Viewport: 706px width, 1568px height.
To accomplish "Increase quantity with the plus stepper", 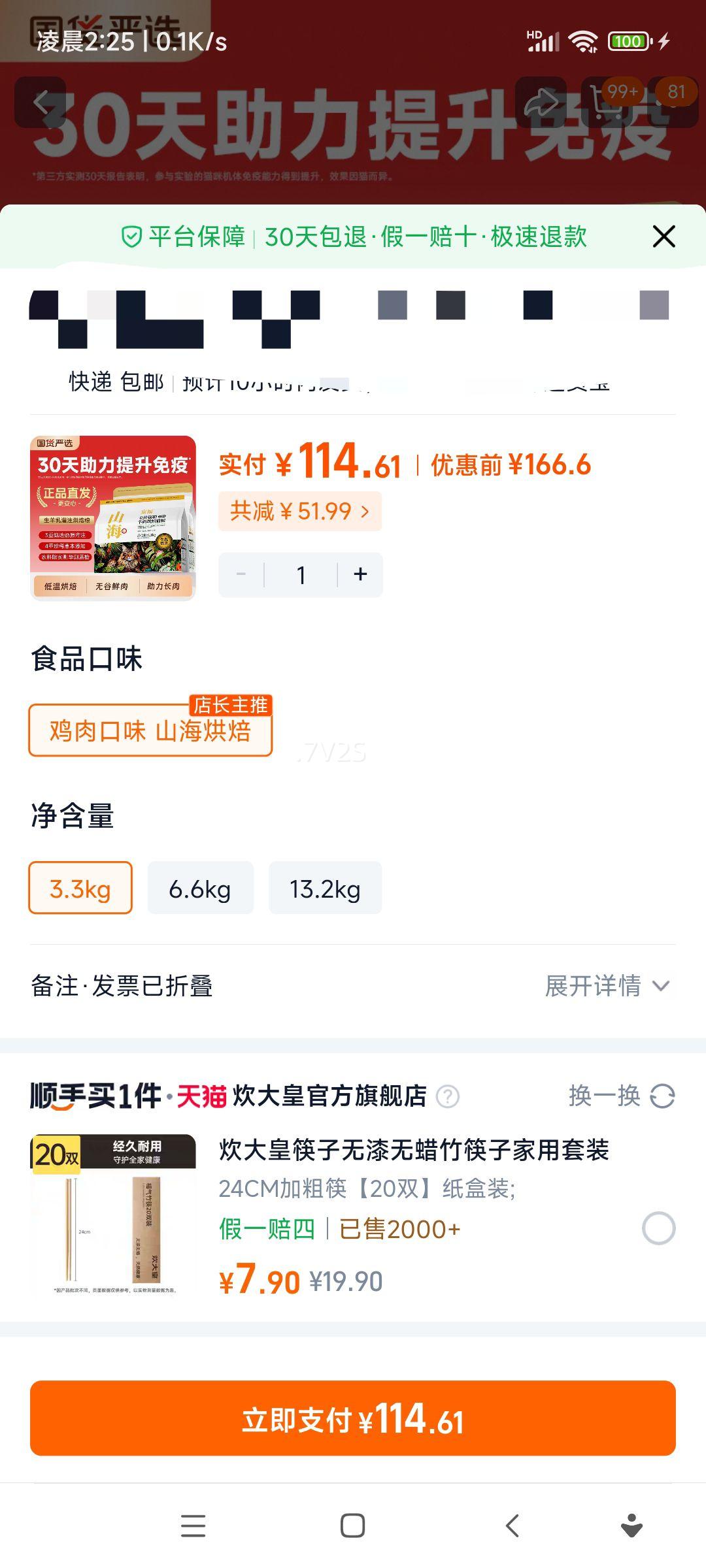I will 360,574.
